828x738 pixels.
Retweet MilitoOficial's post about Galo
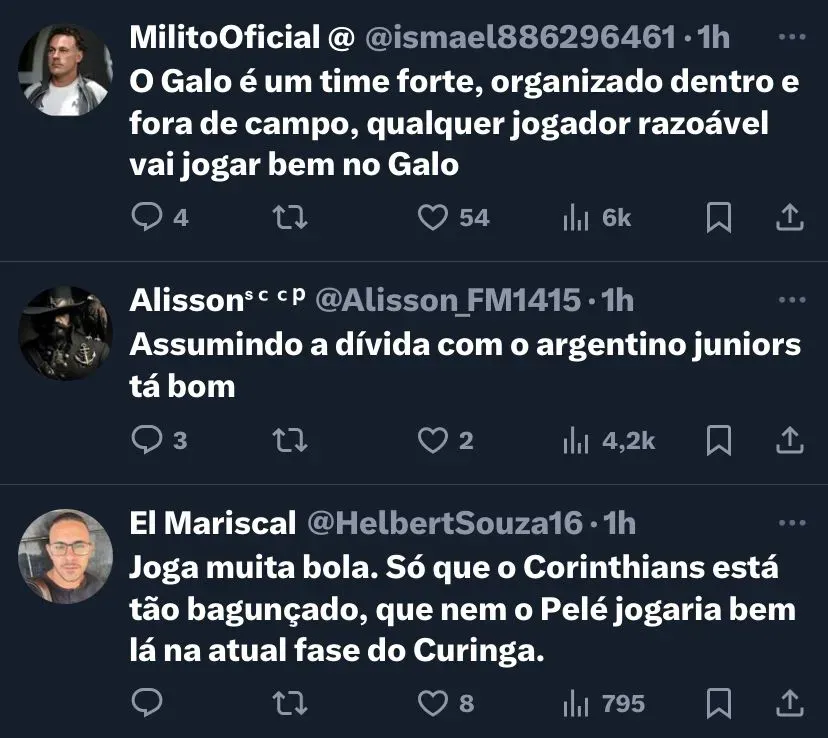click(x=290, y=217)
